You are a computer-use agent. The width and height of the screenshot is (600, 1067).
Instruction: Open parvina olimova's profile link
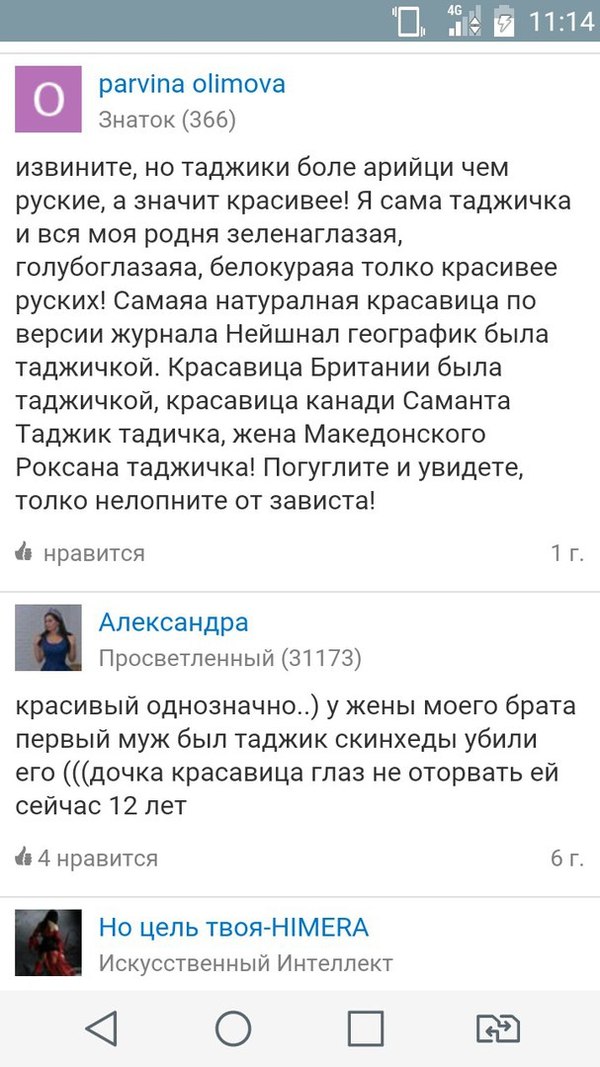coord(192,84)
